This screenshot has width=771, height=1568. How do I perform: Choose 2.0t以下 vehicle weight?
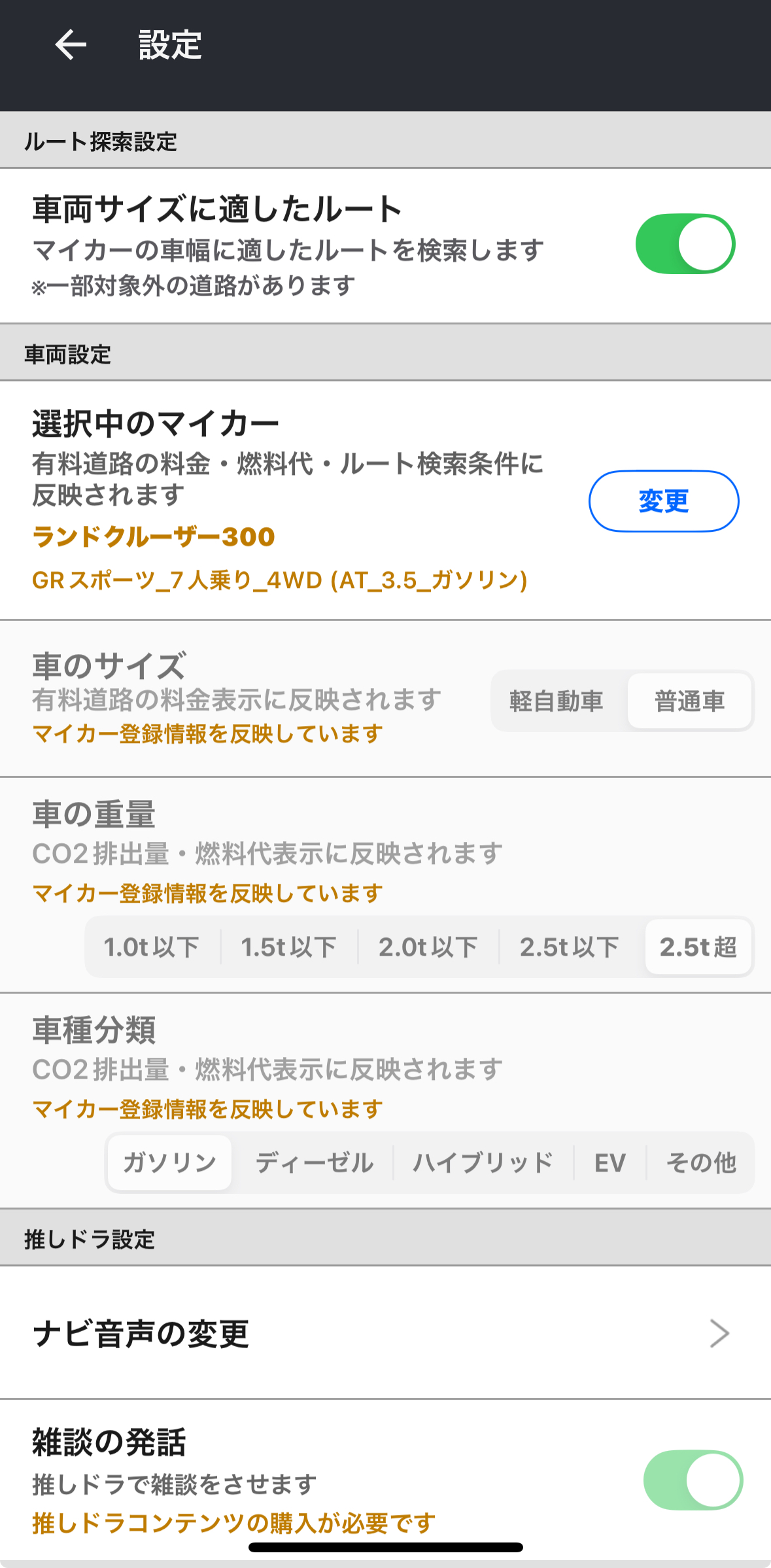coord(428,947)
